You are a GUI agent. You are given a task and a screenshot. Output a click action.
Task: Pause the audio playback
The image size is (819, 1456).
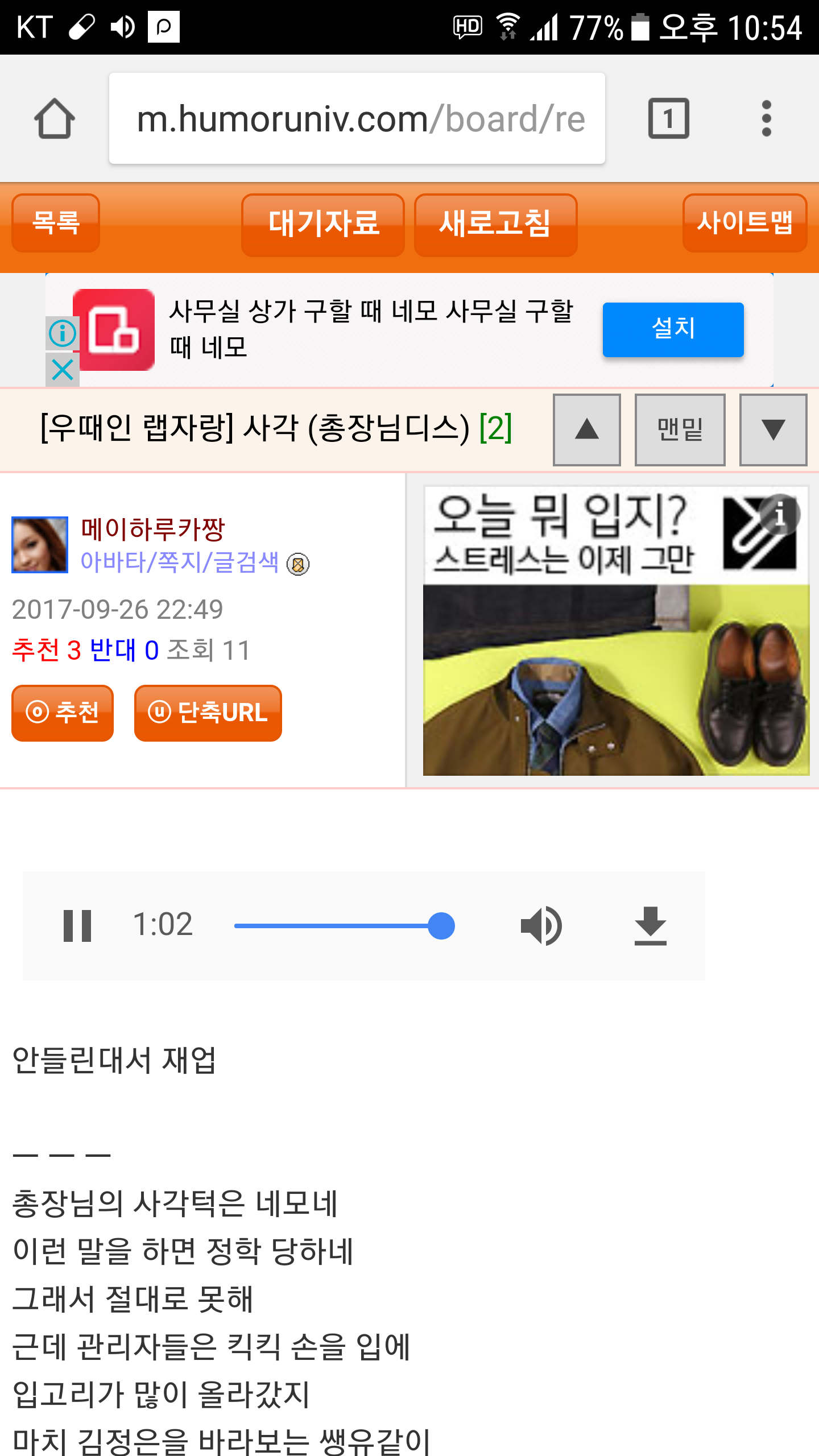pos(77,925)
